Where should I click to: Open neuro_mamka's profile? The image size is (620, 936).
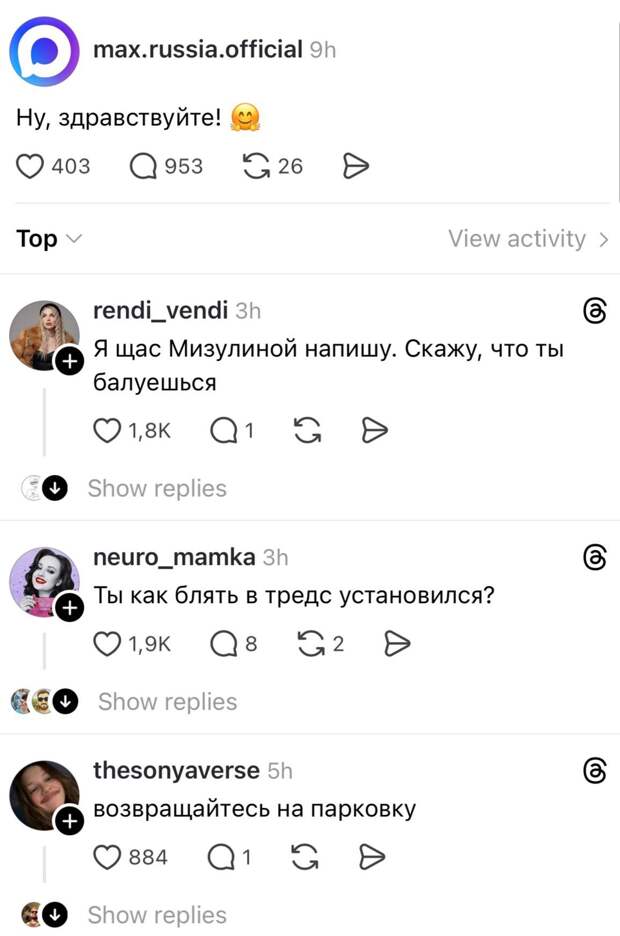pos(174,557)
